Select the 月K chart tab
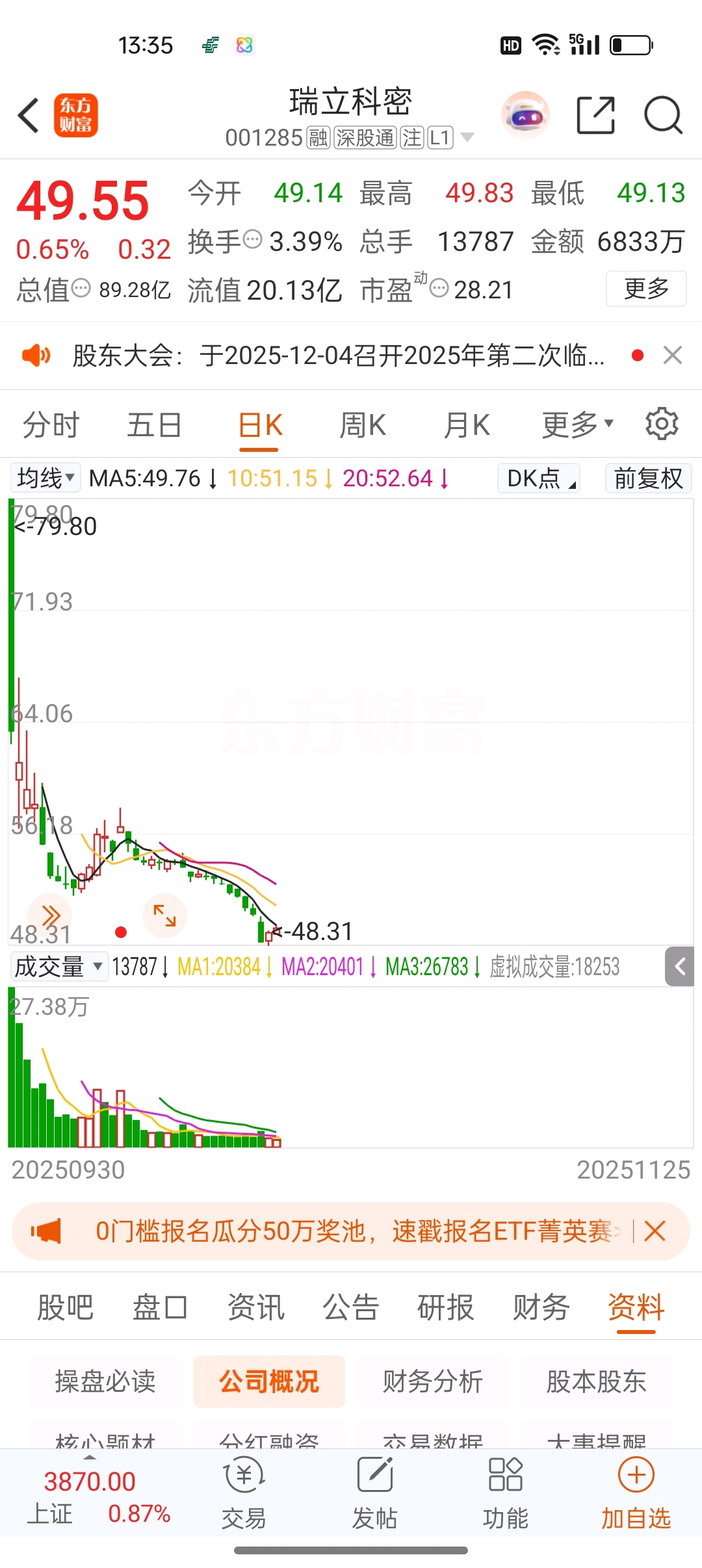Screen dimensions: 702x1568 coord(467,426)
